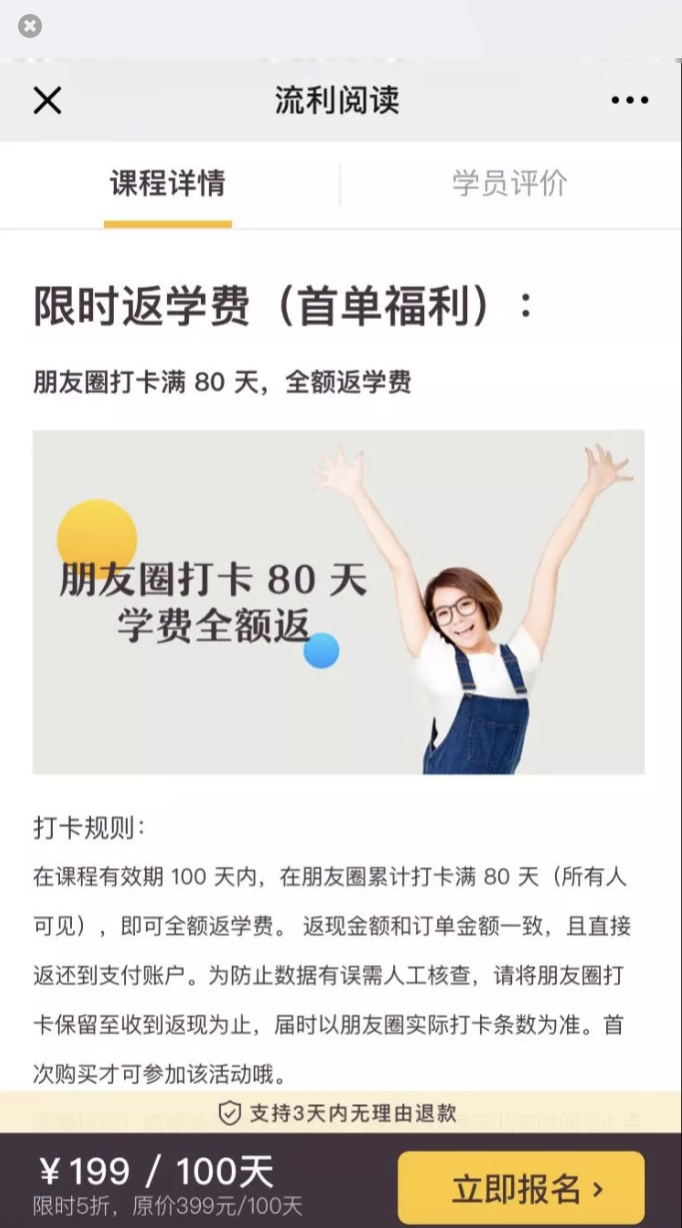Tap 立即报名 to sign up
Screen dimensions: 682x1228
[x=521, y=1189]
